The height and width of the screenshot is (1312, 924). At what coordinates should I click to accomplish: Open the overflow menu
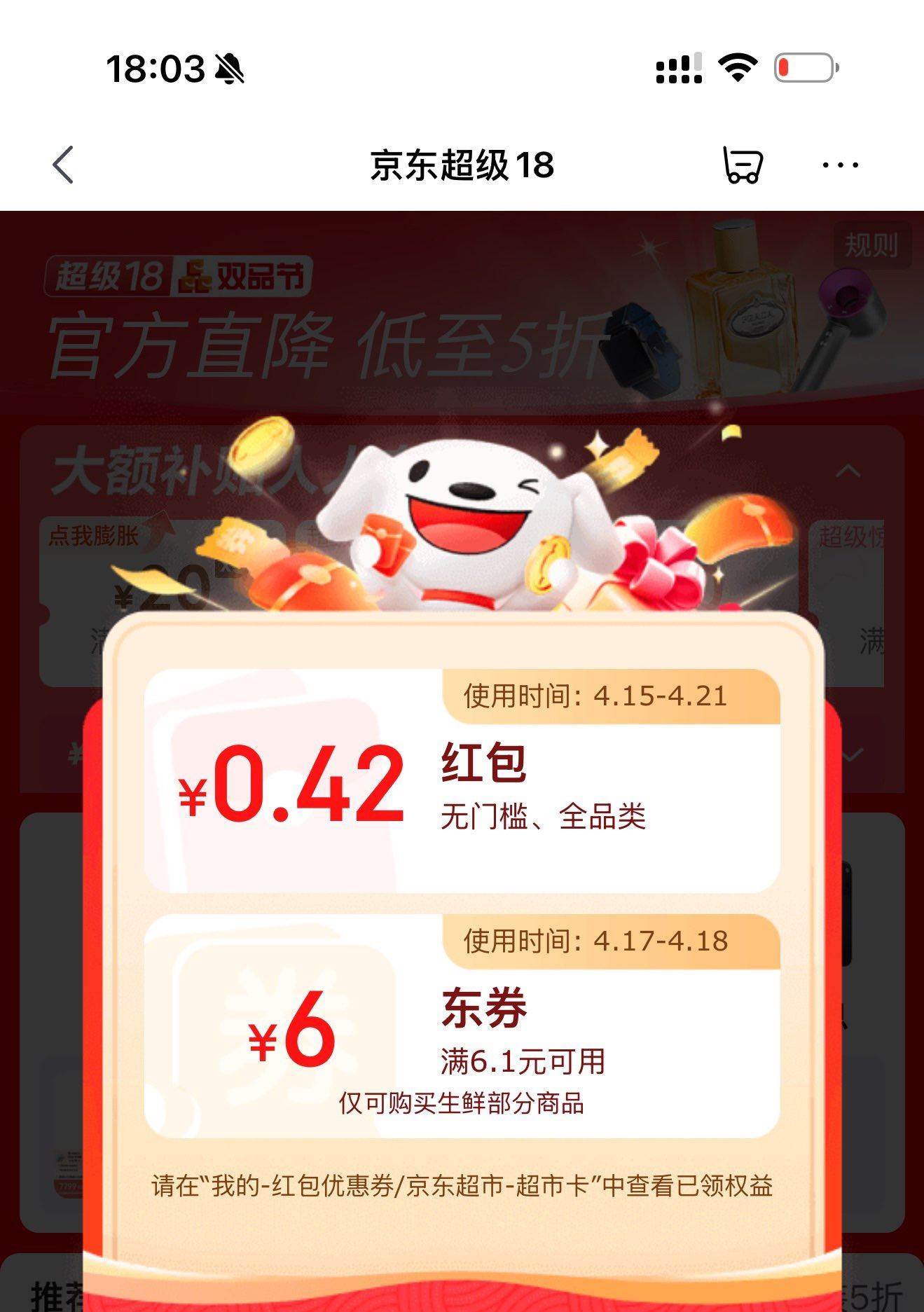point(839,165)
